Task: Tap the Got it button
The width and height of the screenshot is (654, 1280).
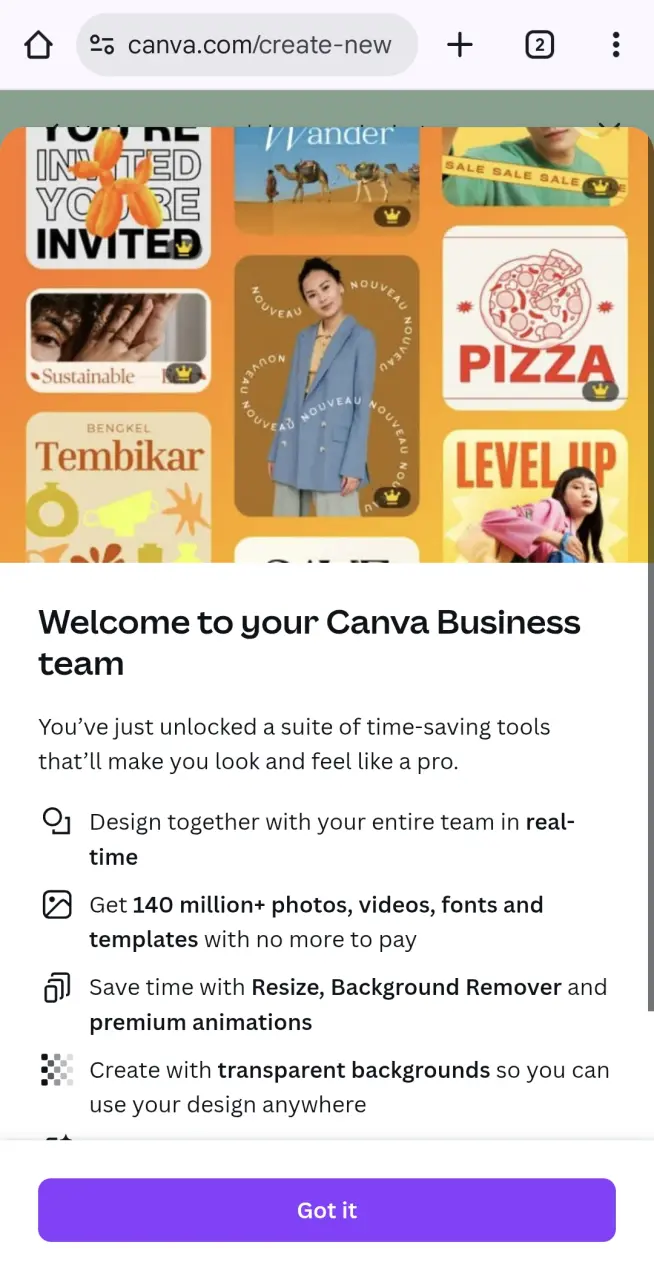Action: coord(327,1210)
